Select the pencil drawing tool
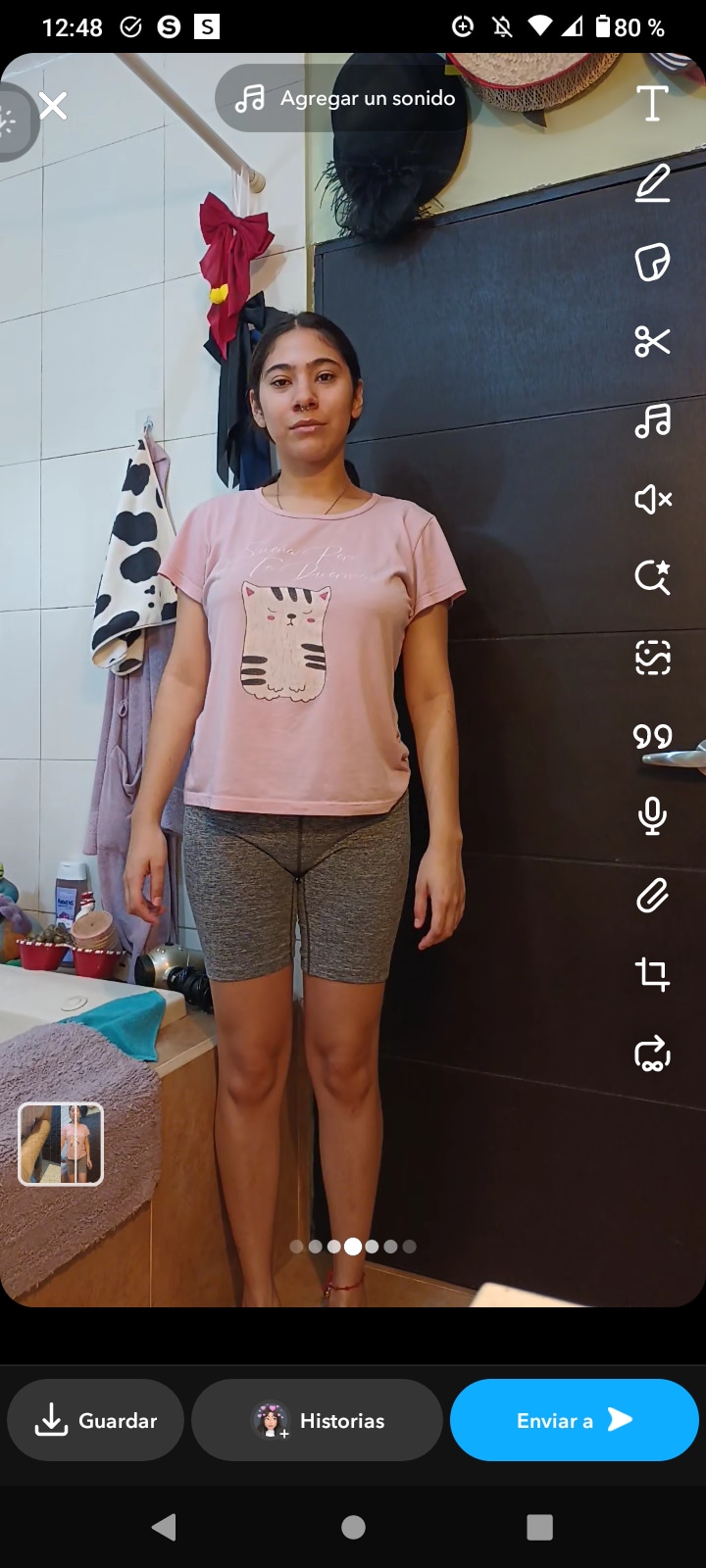The height and width of the screenshot is (1568, 706). [x=652, y=183]
